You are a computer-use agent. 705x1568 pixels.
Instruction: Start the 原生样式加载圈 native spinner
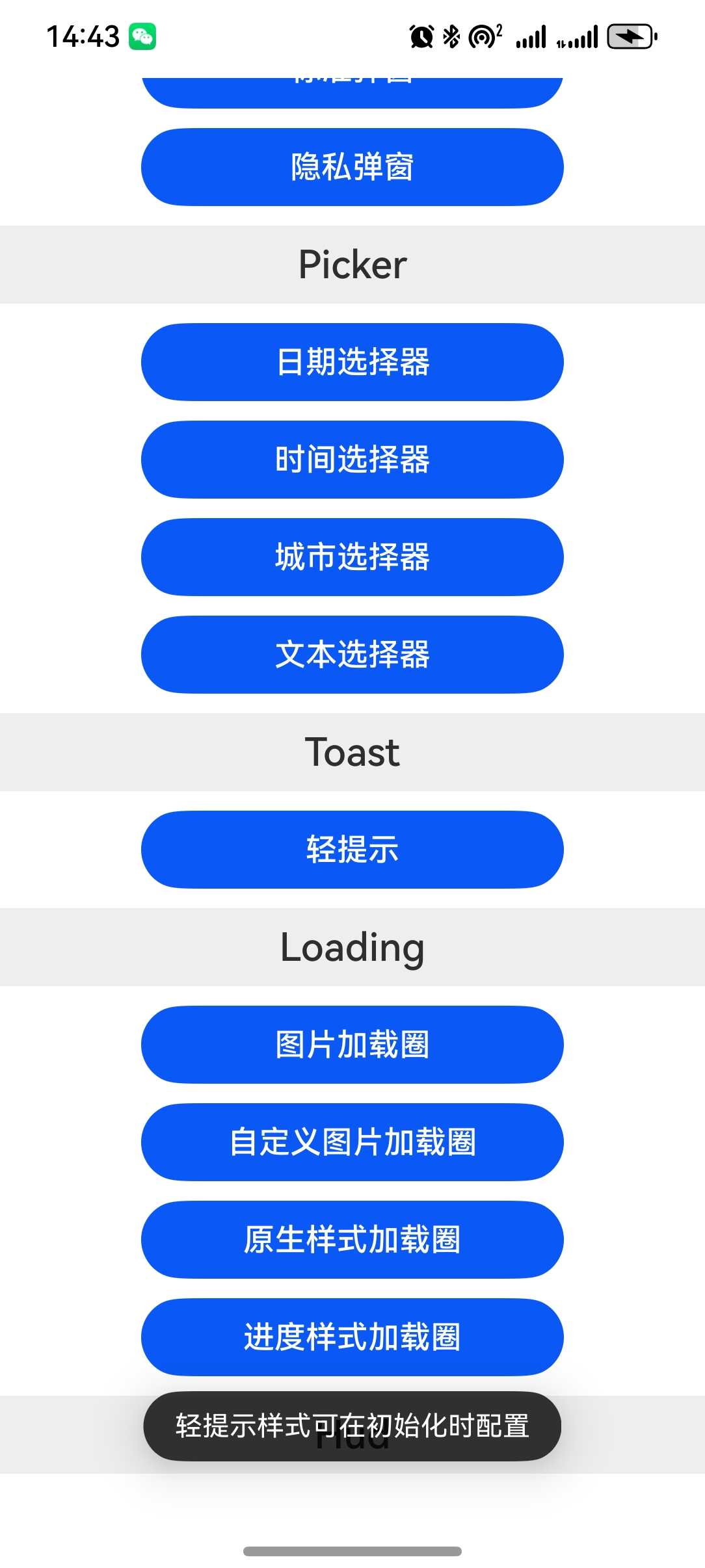352,1239
